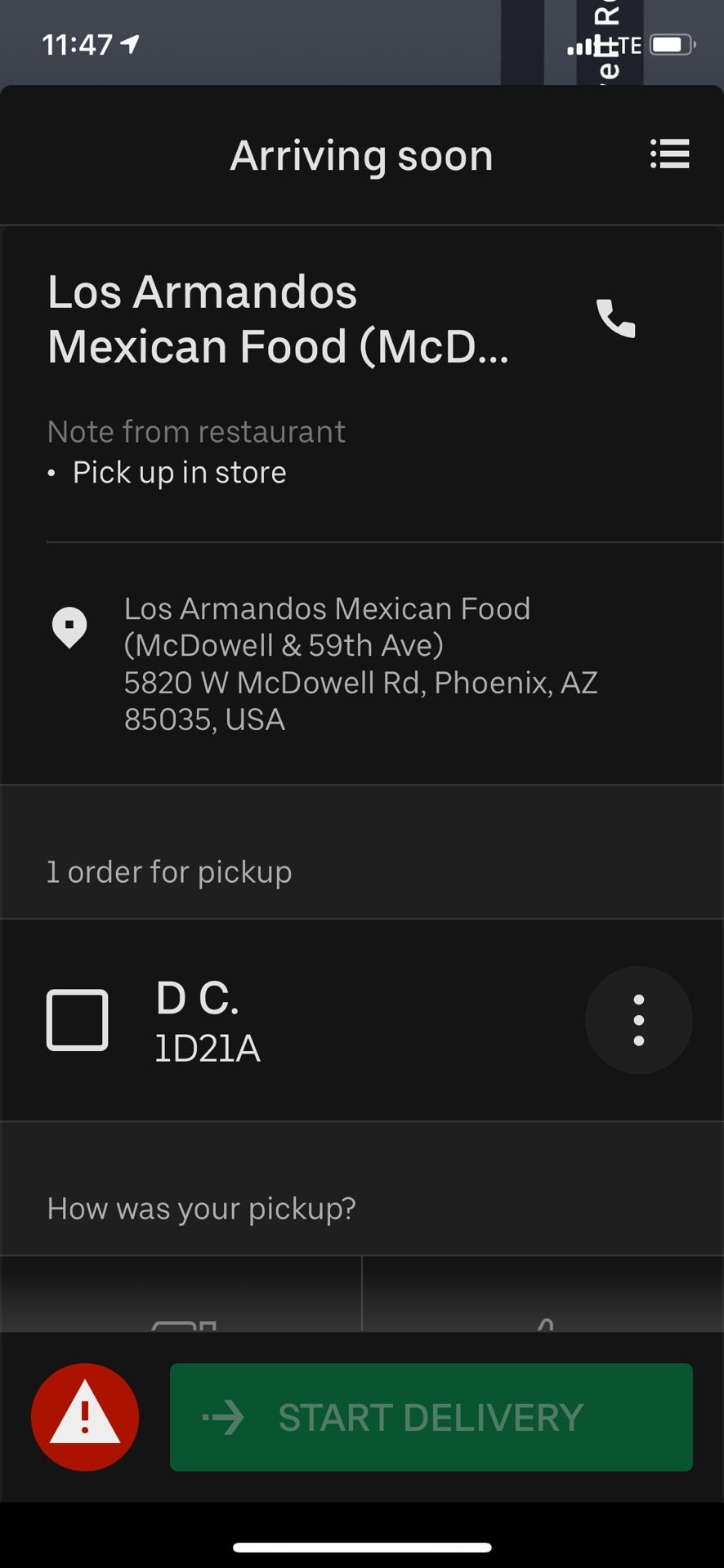Tap the location services arrow in status bar
This screenshot has width=724, height=1568.
point(131,43)
